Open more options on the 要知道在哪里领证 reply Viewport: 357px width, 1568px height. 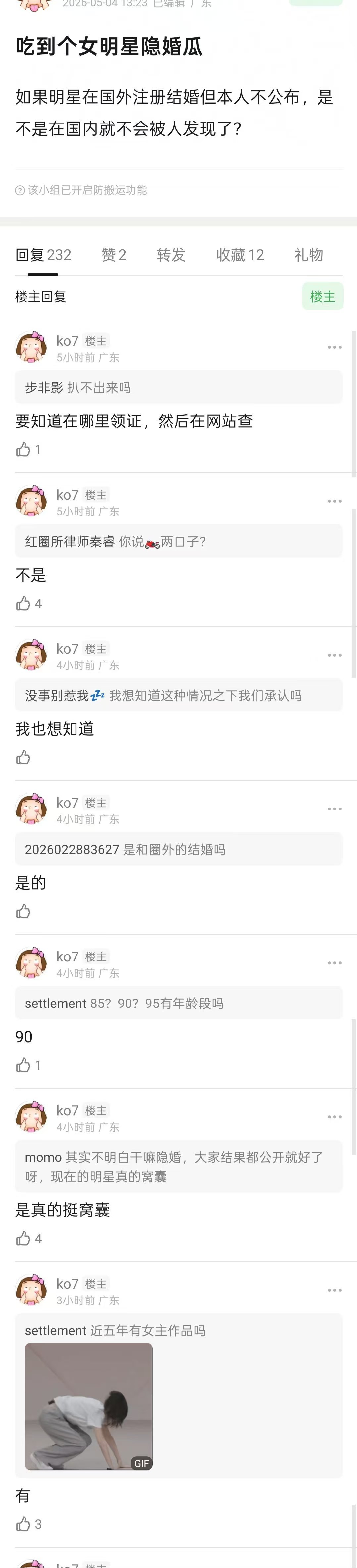(334, 347)
